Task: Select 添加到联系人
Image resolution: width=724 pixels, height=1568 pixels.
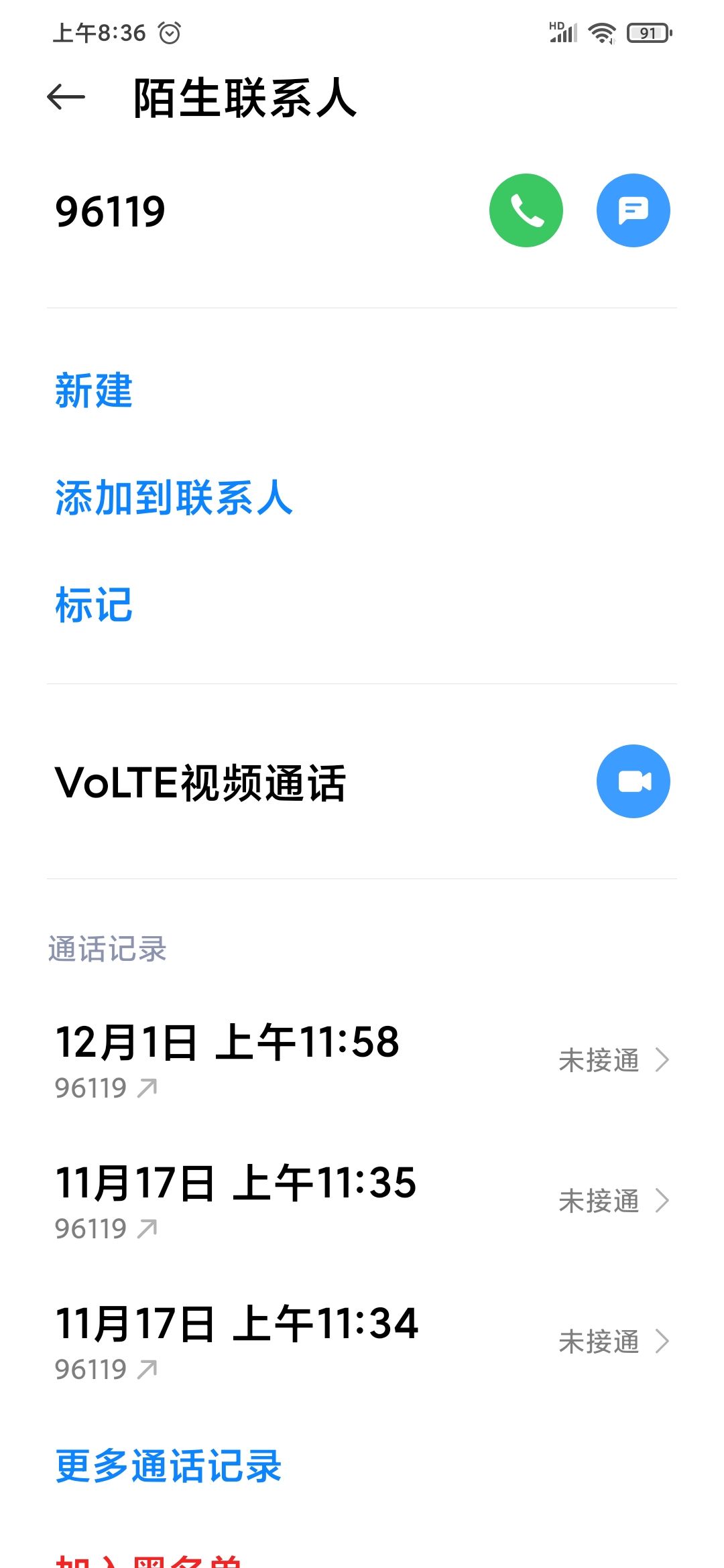Action: point(174,498)
